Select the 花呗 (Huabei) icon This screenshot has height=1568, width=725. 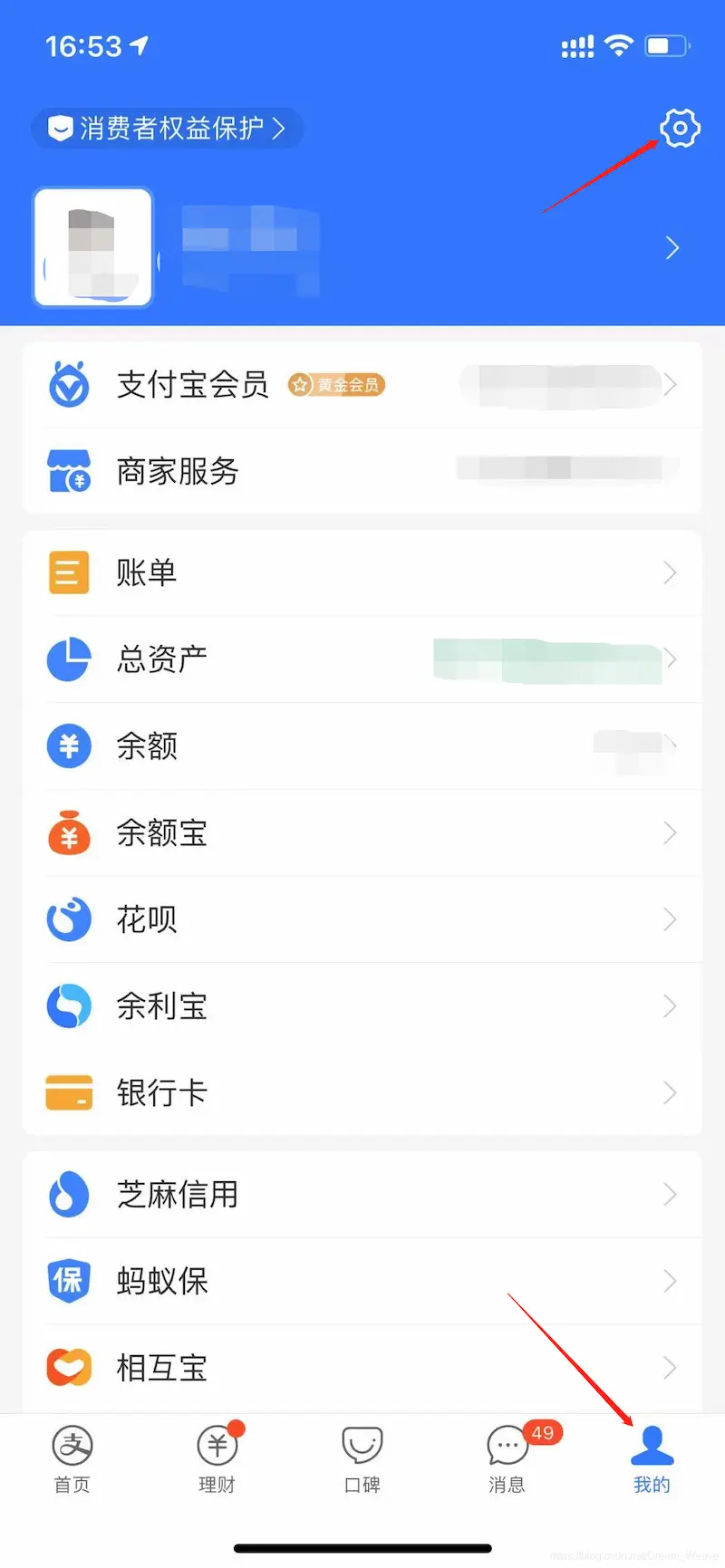[68, 919]
